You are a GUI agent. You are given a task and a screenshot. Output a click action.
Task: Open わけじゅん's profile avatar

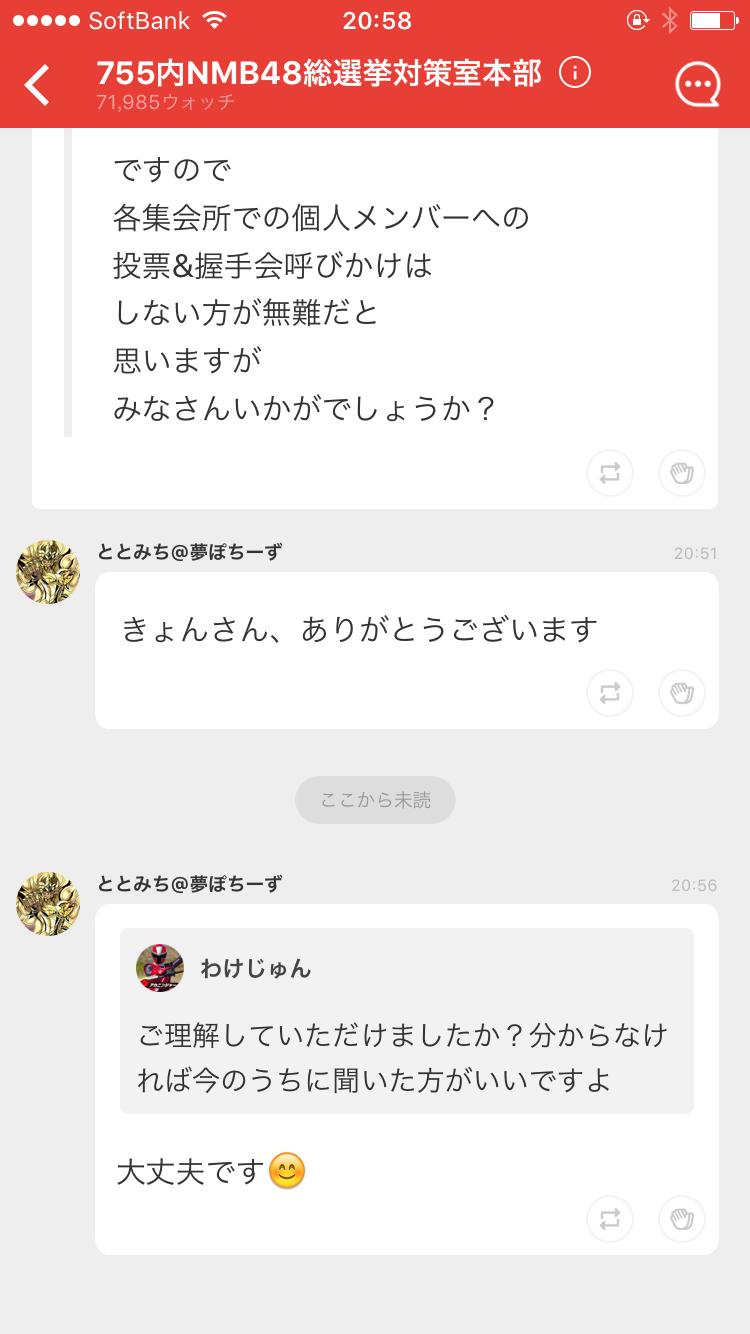click(x=162, y=968)
